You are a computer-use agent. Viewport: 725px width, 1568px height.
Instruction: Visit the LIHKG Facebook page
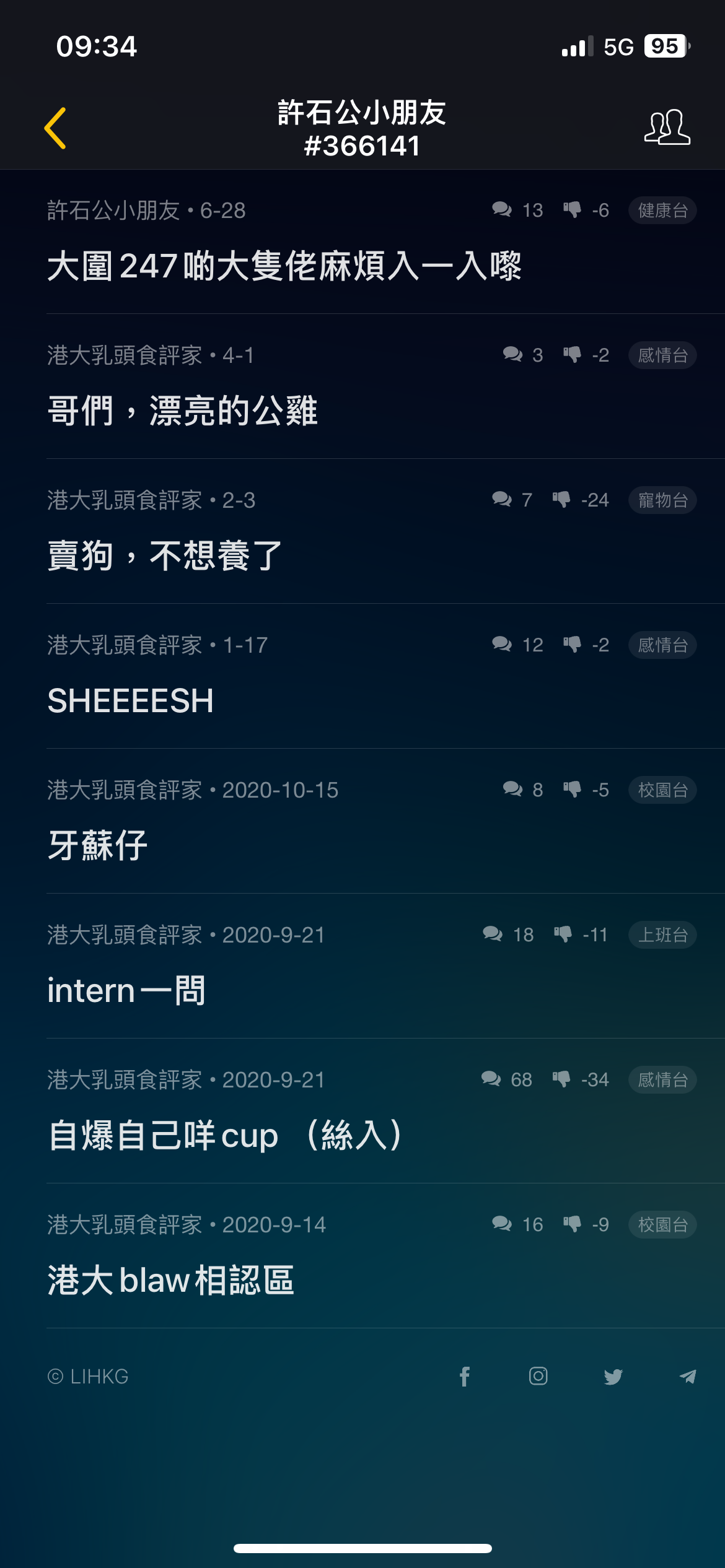coord(465,1377)
